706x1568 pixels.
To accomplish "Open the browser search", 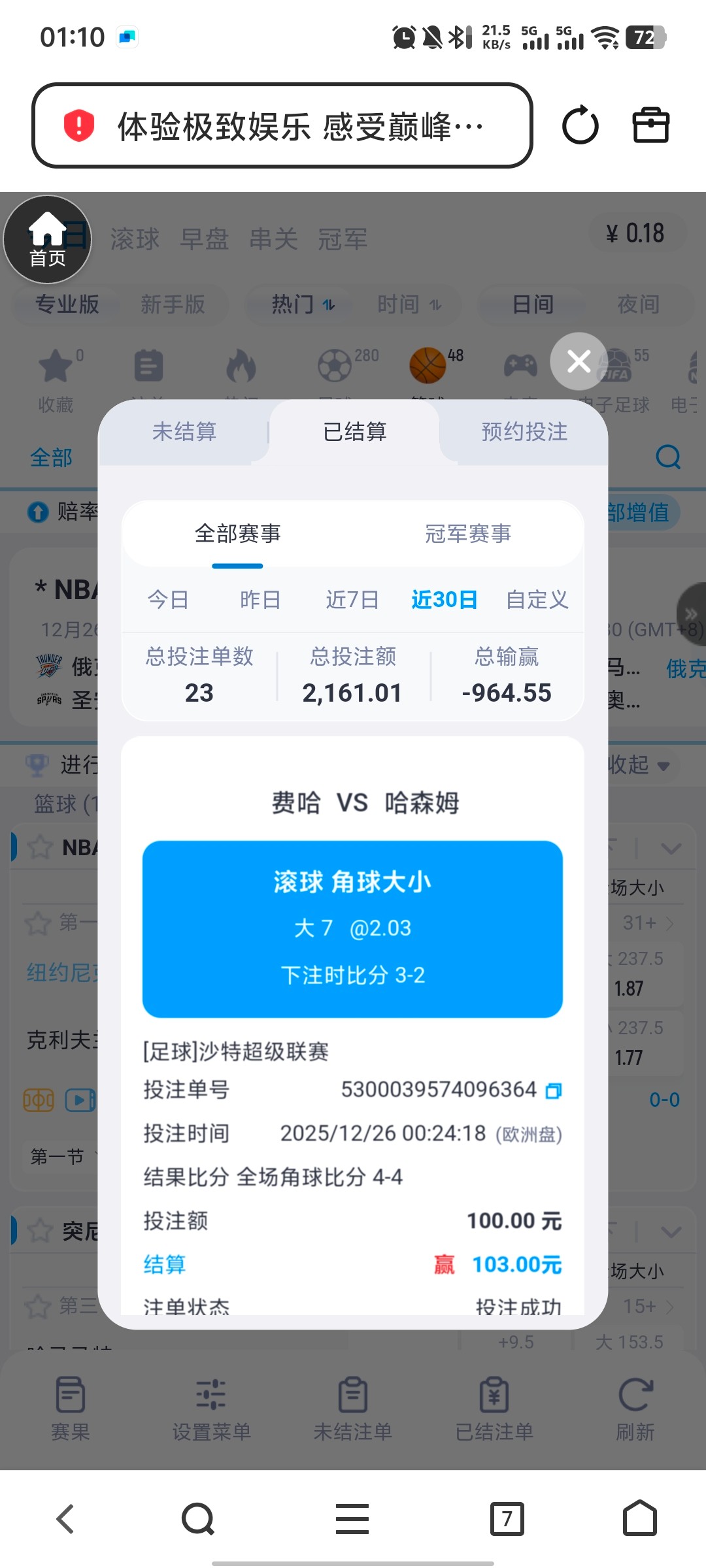I will (x=198, y=1518).
